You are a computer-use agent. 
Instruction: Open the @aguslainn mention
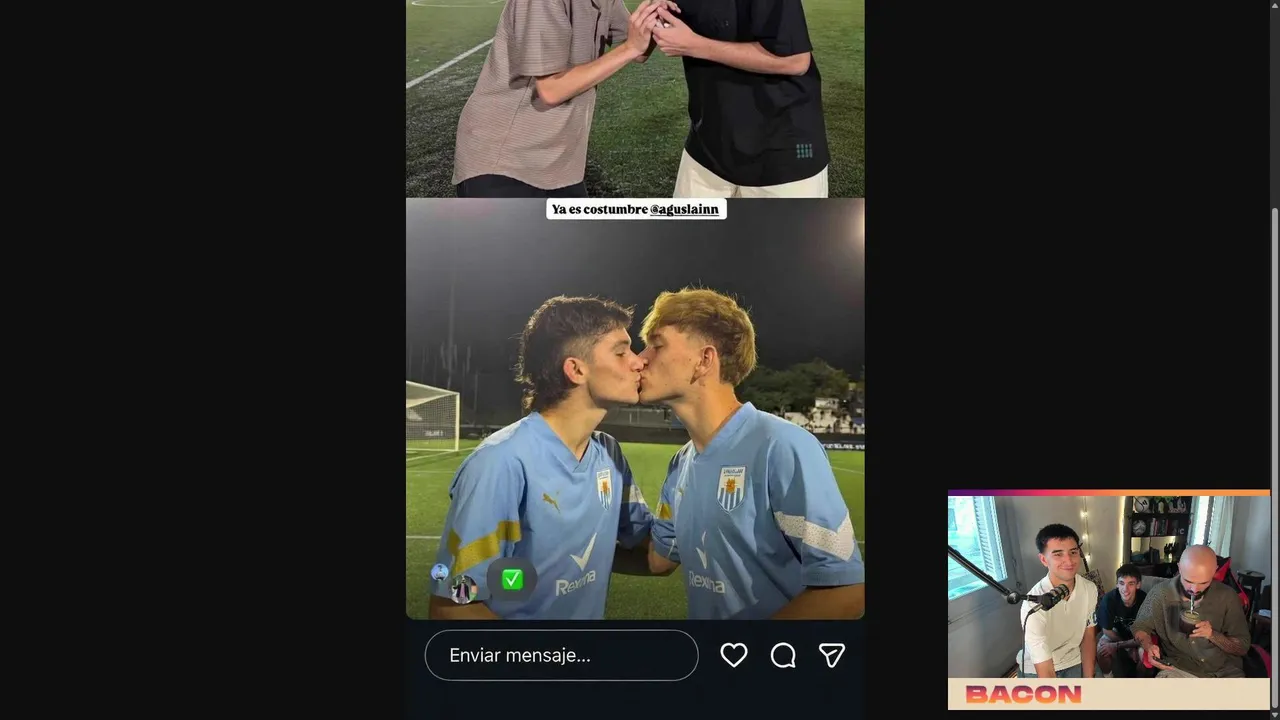pyautogui.click(x=685, y=210)
